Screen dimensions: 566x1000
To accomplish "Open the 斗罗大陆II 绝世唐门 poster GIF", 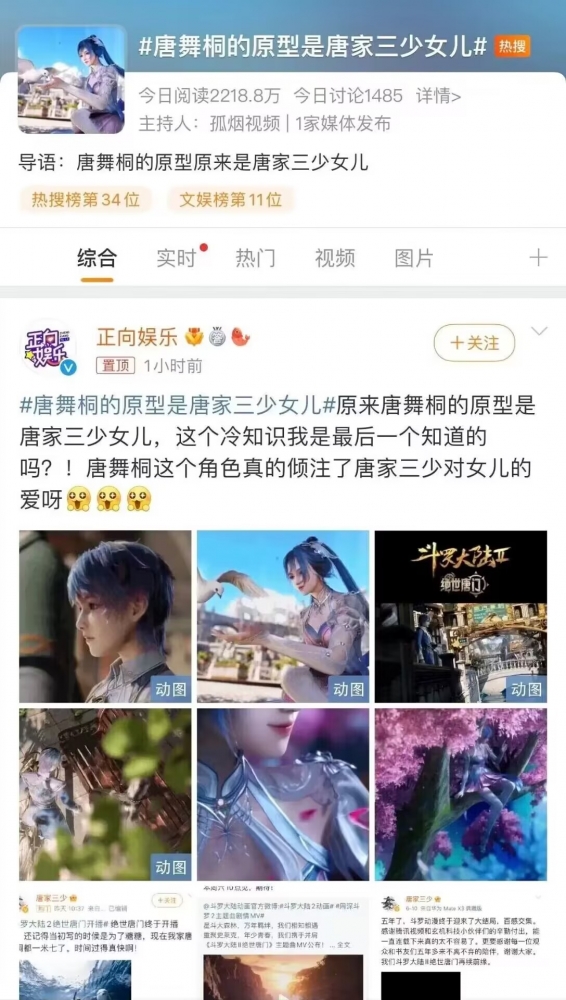I will coord(461,616).
